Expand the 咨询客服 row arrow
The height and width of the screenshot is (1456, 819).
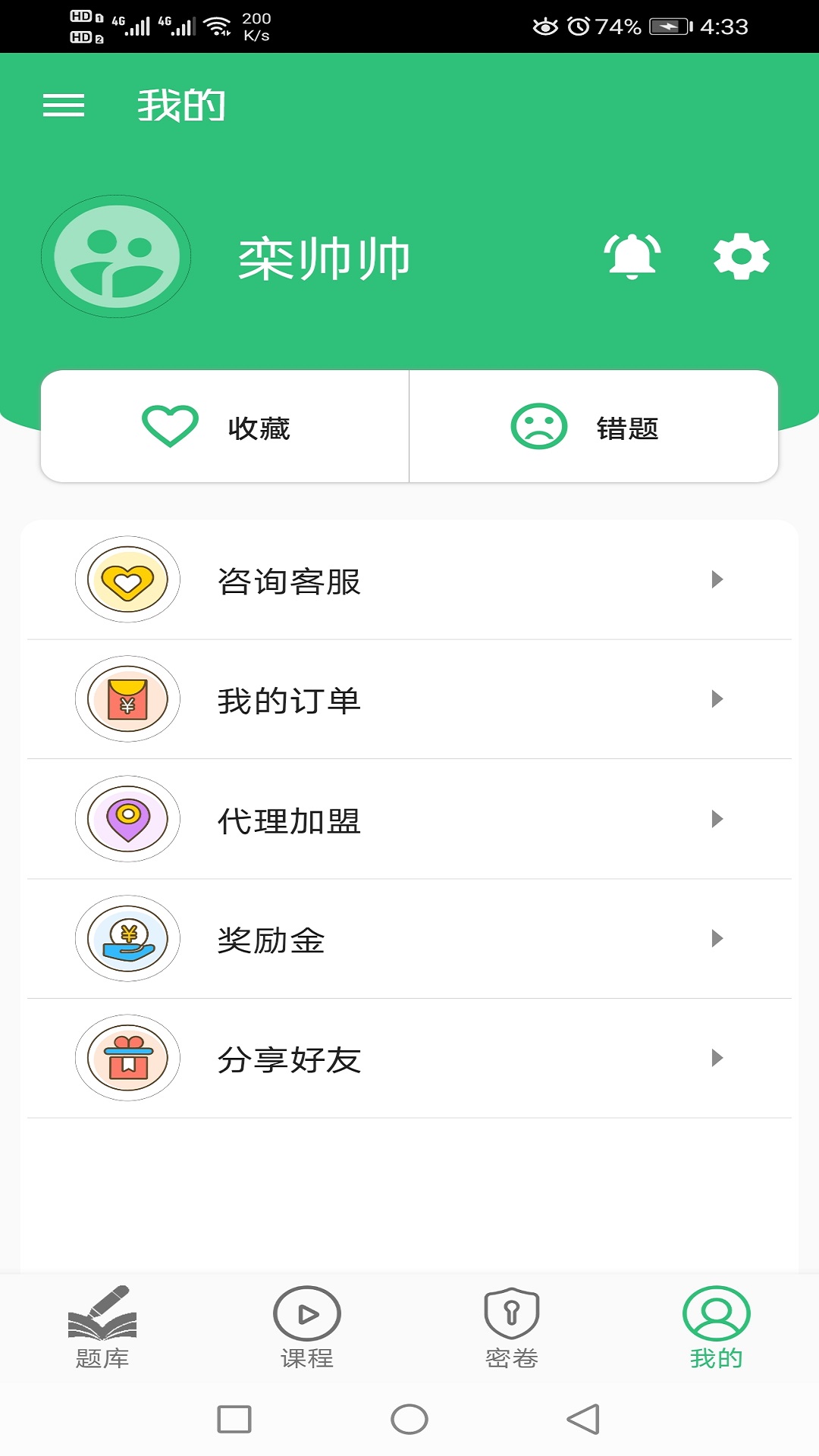(x=716, y=580)
